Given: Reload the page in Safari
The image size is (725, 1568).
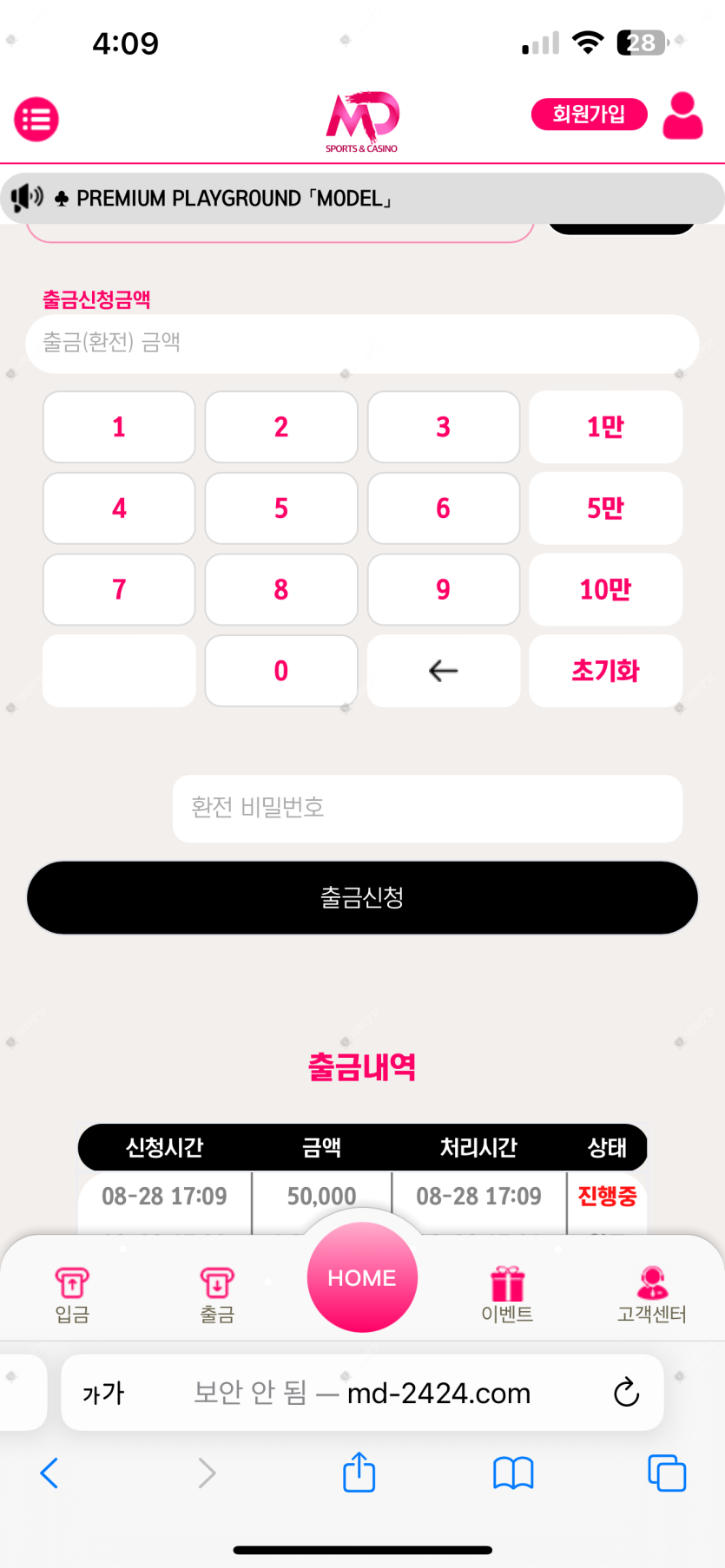Looking at the screenshot, I should click(x=626, y=1393).
